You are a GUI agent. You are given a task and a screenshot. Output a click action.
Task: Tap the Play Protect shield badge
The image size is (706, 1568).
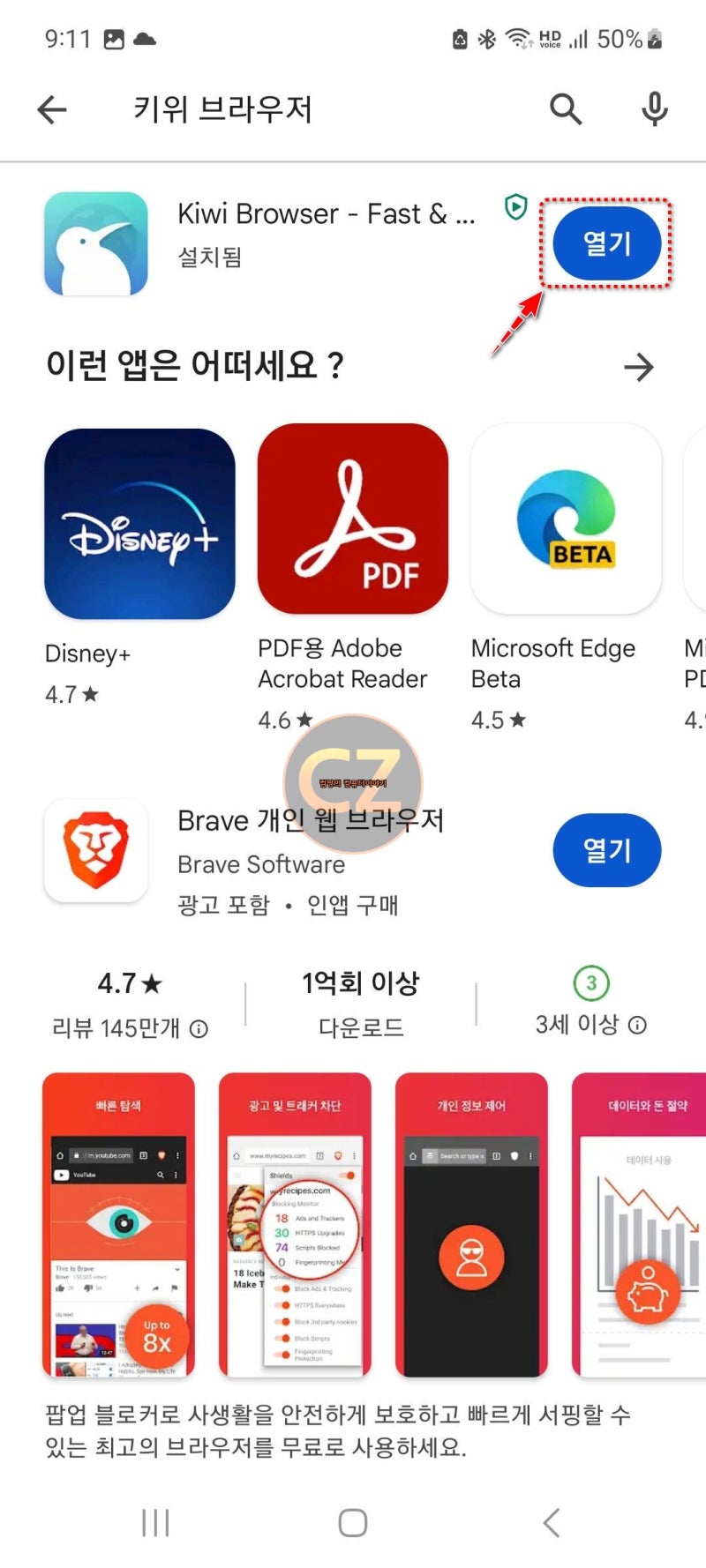click(515, 209)
